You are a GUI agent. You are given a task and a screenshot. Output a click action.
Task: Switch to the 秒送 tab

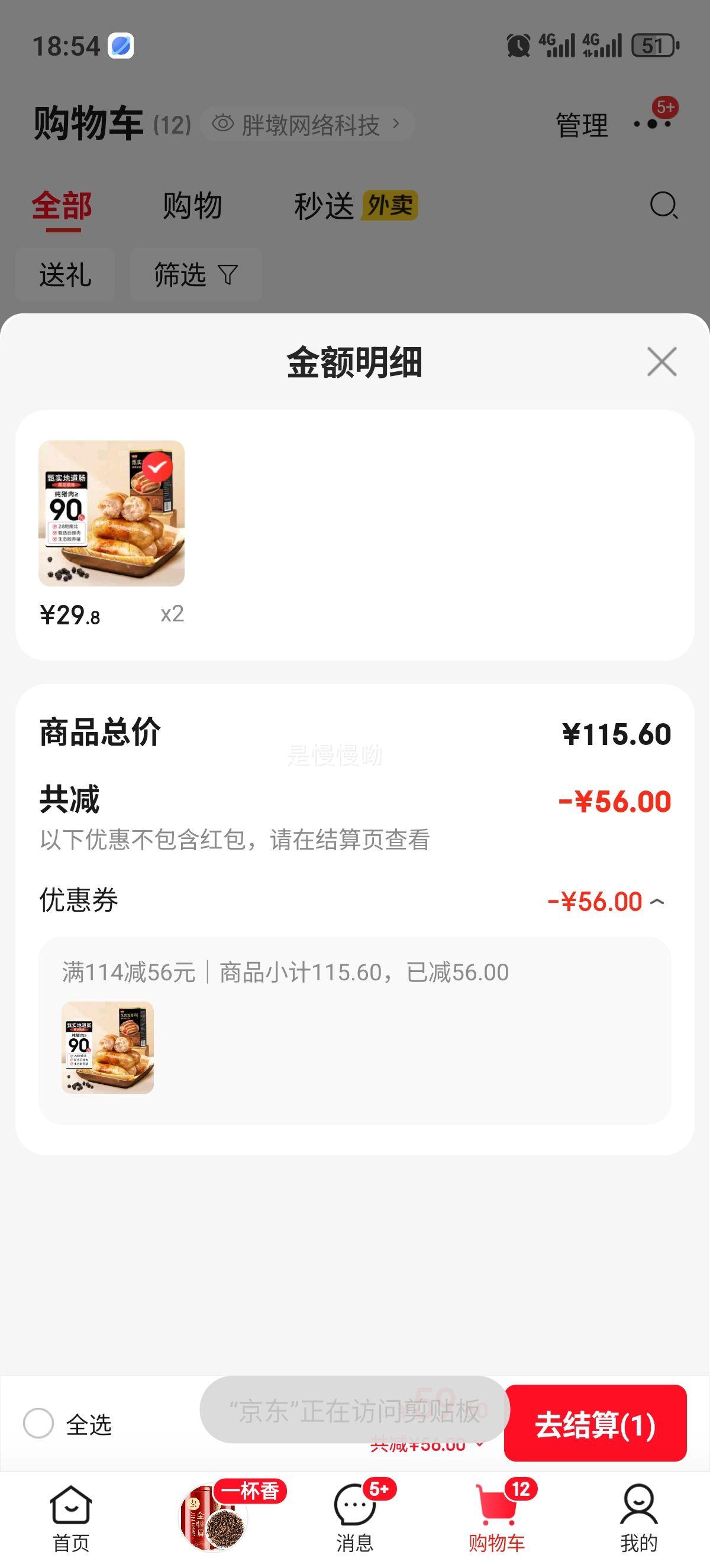[323, 205]
